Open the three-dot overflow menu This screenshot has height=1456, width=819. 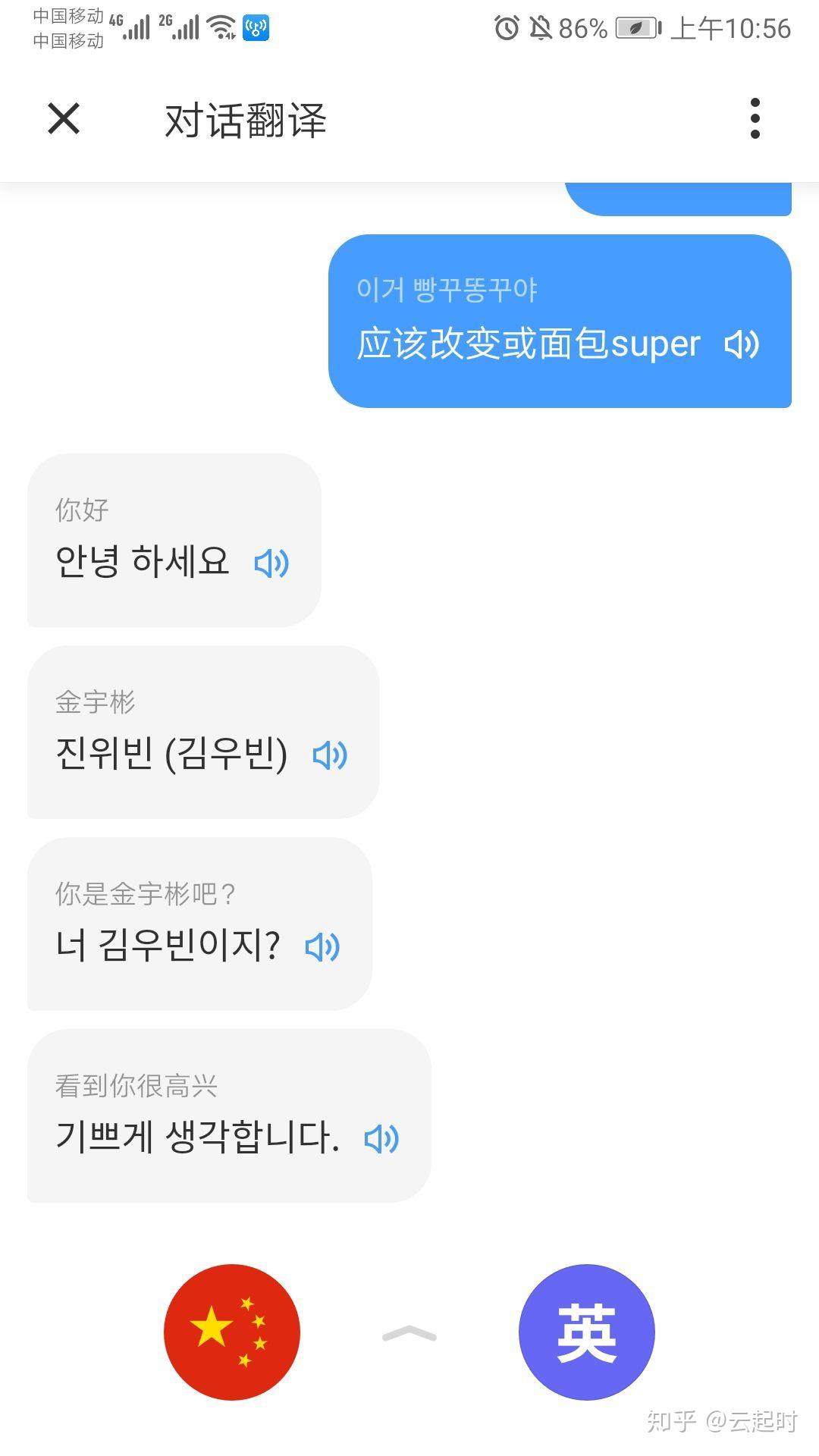tap(755, 119)
